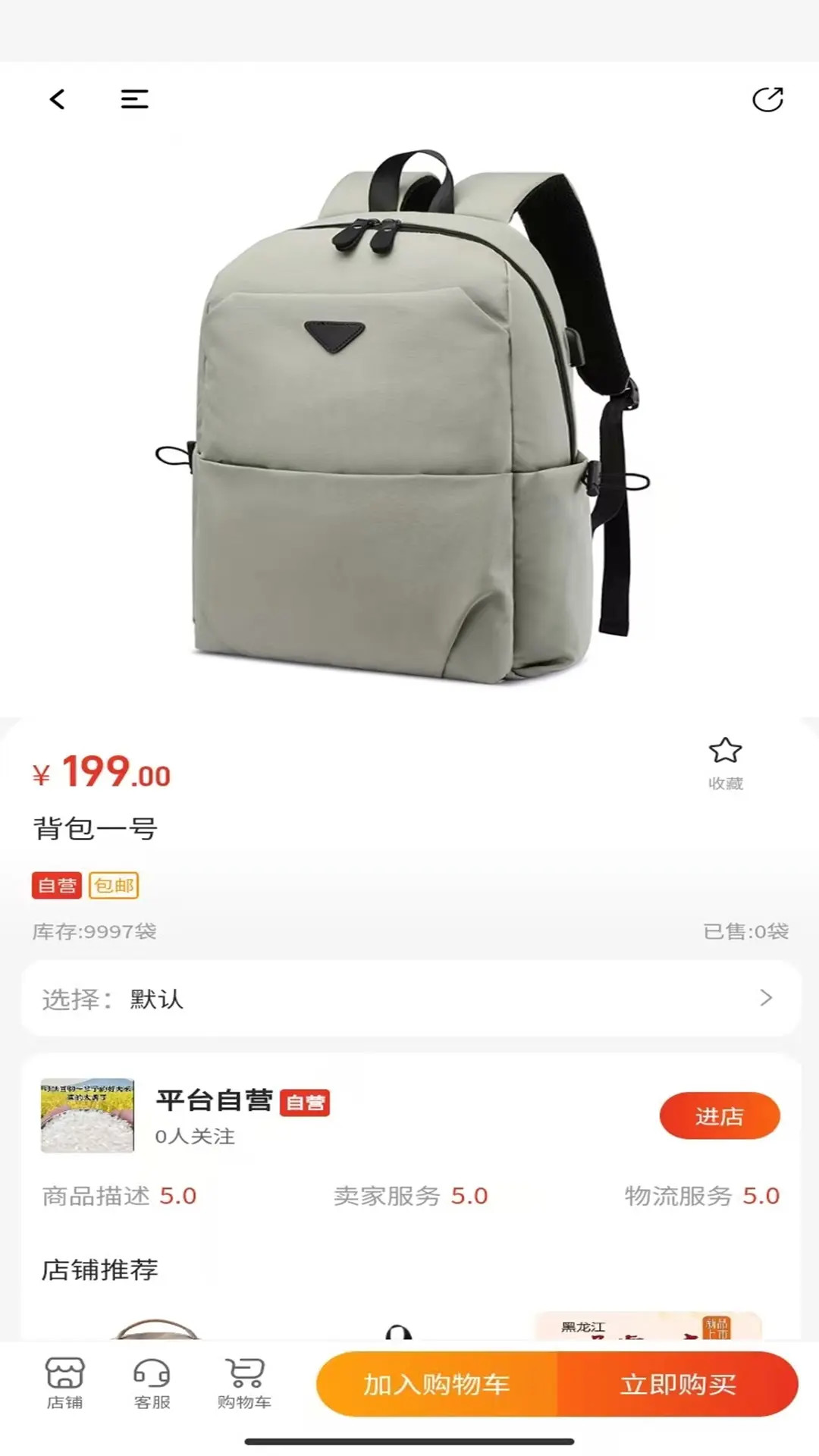Open the 店铺 tab in the bottom bar
This screenshot has height=1456, width=819.
tap(65, 1383)
